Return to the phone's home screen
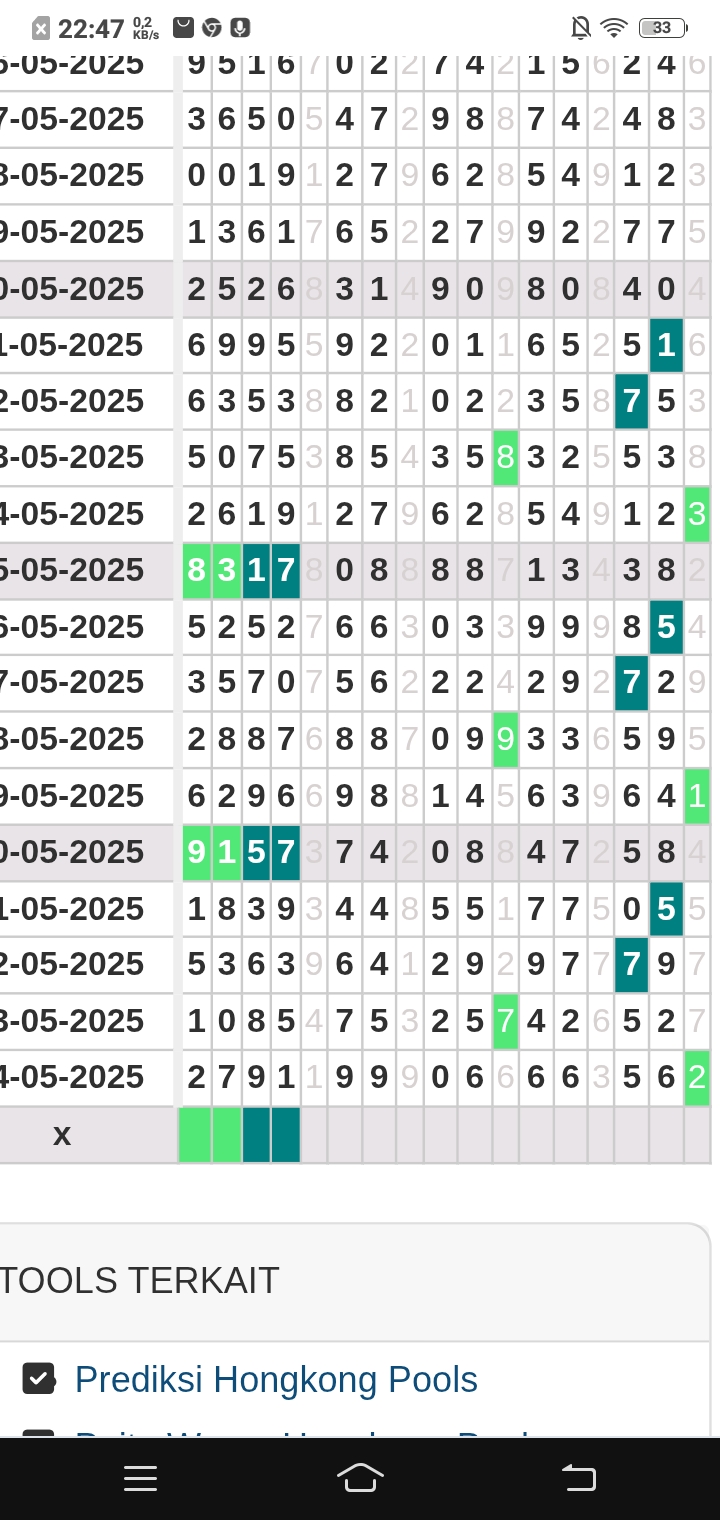 click(360, 1477)
